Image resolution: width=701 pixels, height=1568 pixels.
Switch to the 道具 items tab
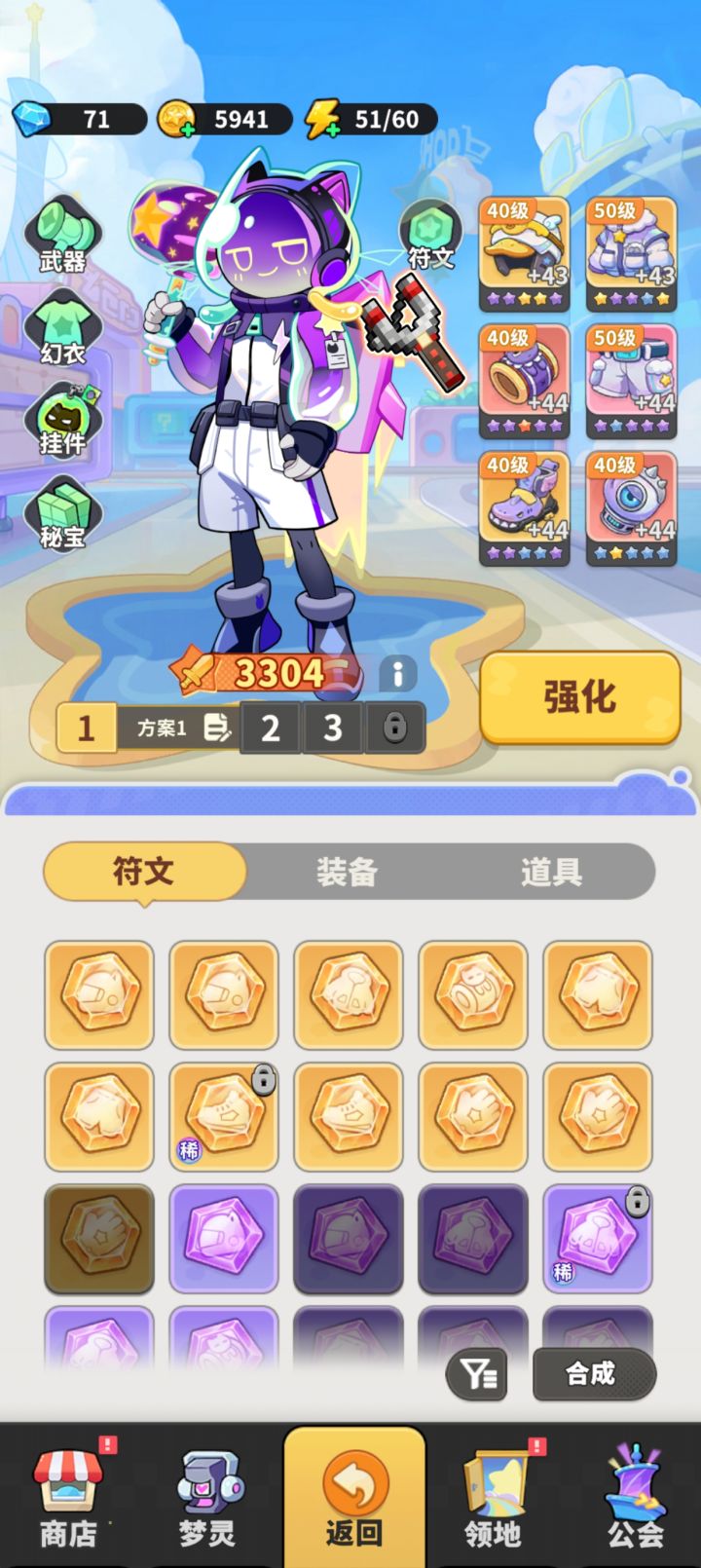point(551,873)
